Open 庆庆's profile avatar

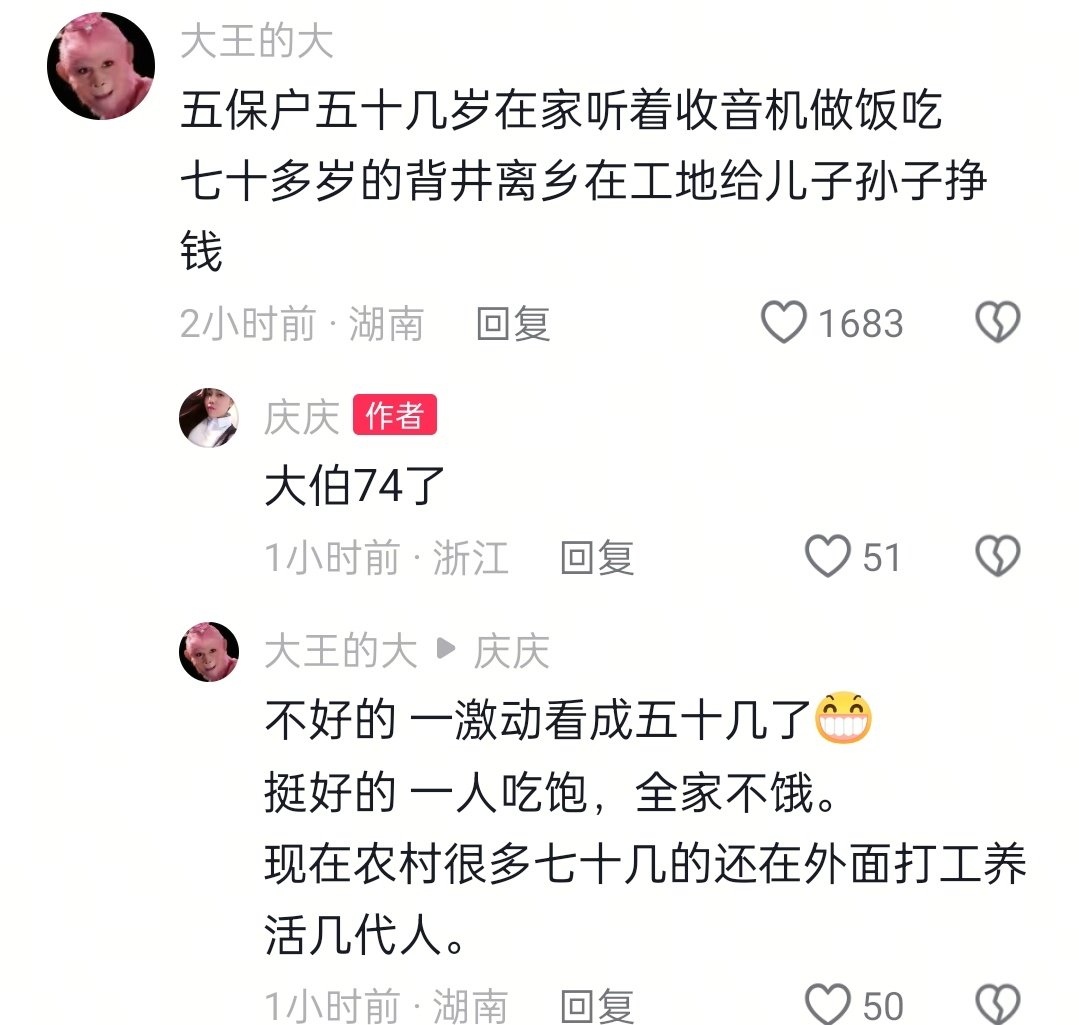(x=209, y=417)
